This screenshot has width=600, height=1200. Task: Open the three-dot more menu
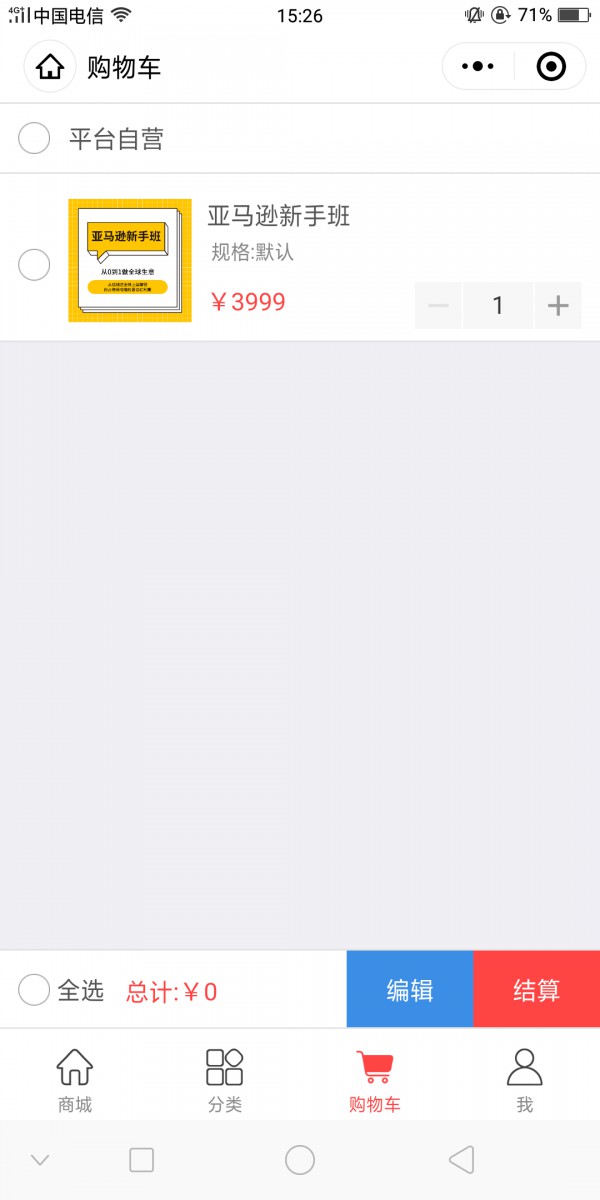pyautogui.click(x=478, y=67)
